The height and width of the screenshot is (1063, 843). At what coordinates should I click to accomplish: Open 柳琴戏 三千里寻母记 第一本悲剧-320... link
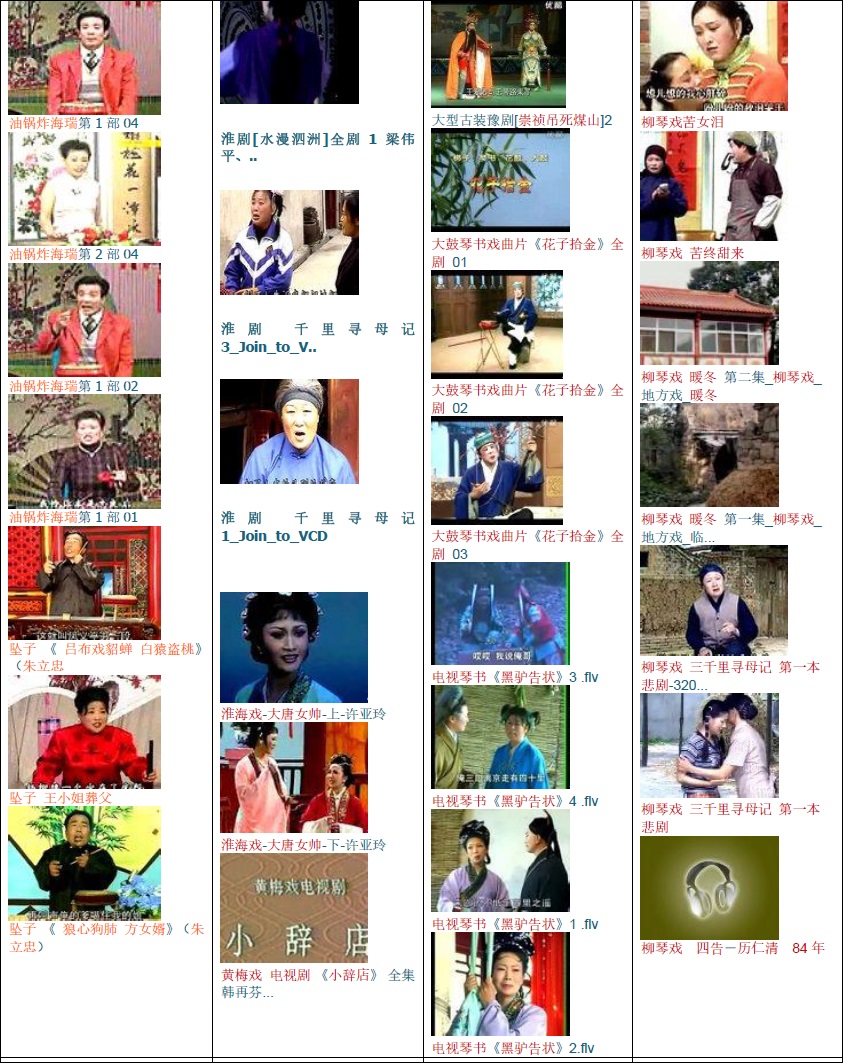[x=730, y=675]
